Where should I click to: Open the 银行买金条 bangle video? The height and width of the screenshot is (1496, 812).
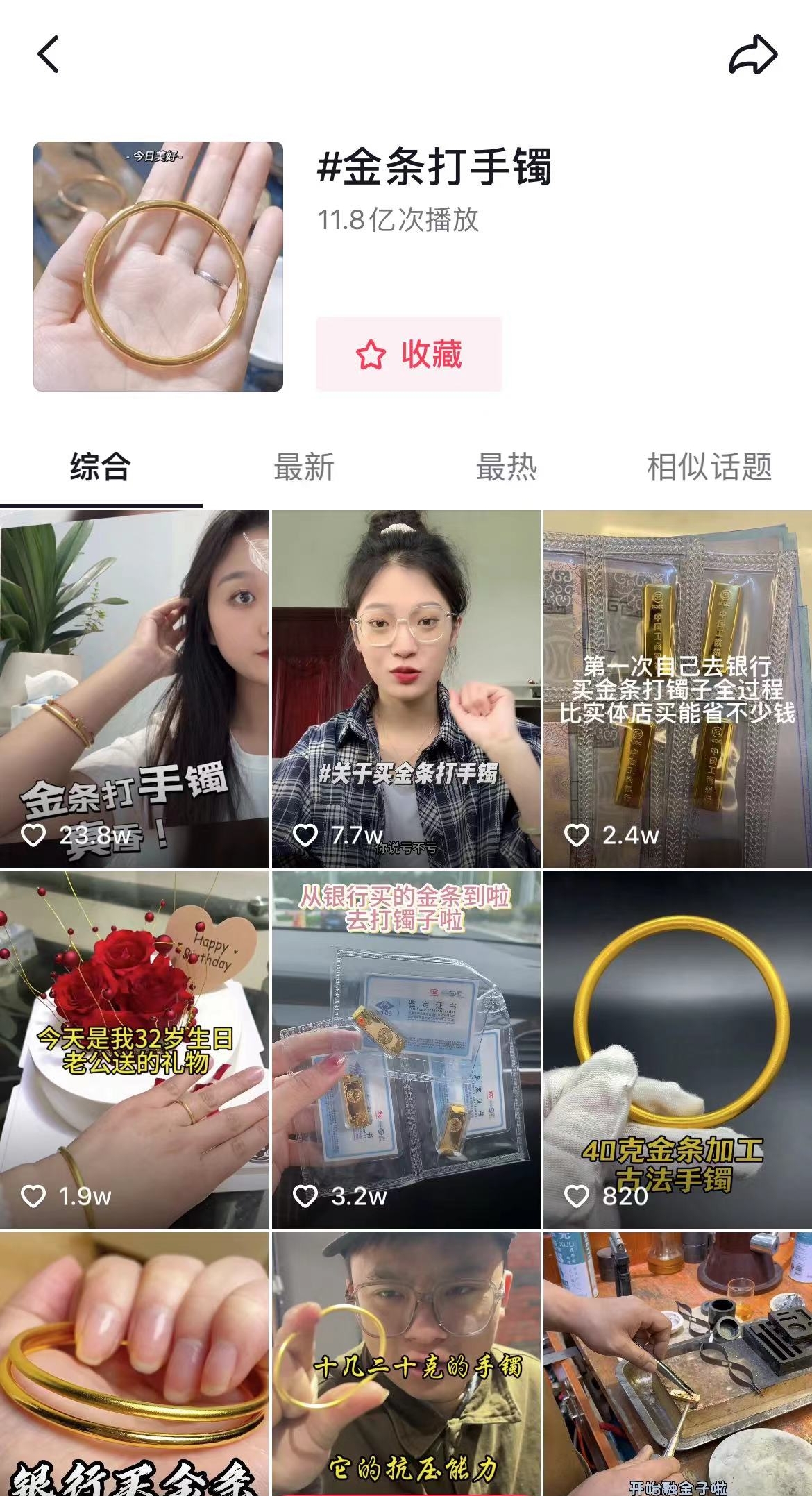pos(134,1364)
